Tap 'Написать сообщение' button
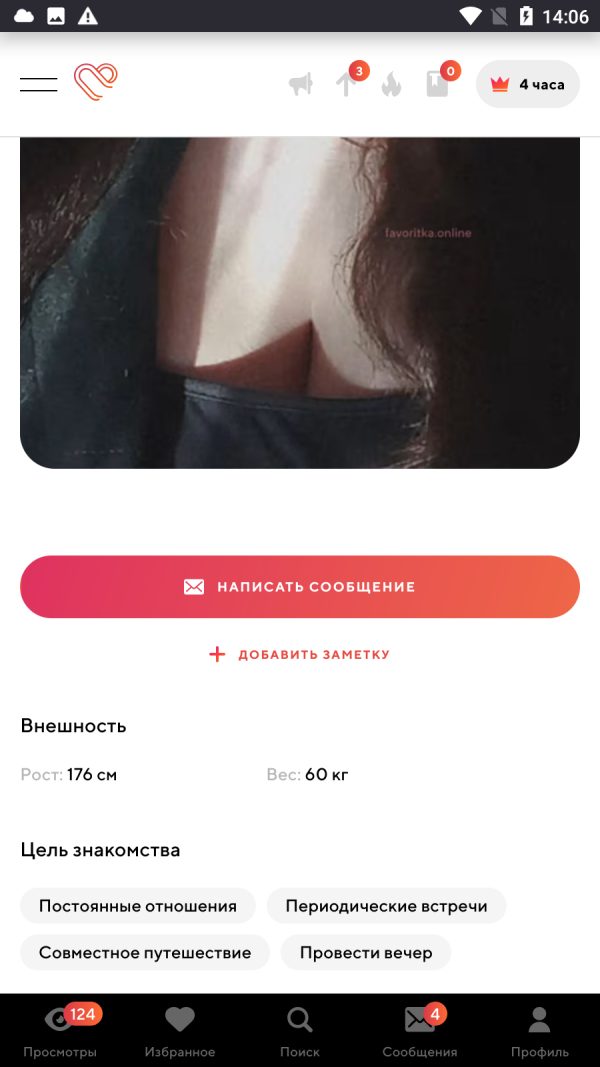Screen dimensions: 600x1067 tap(300, 587)
